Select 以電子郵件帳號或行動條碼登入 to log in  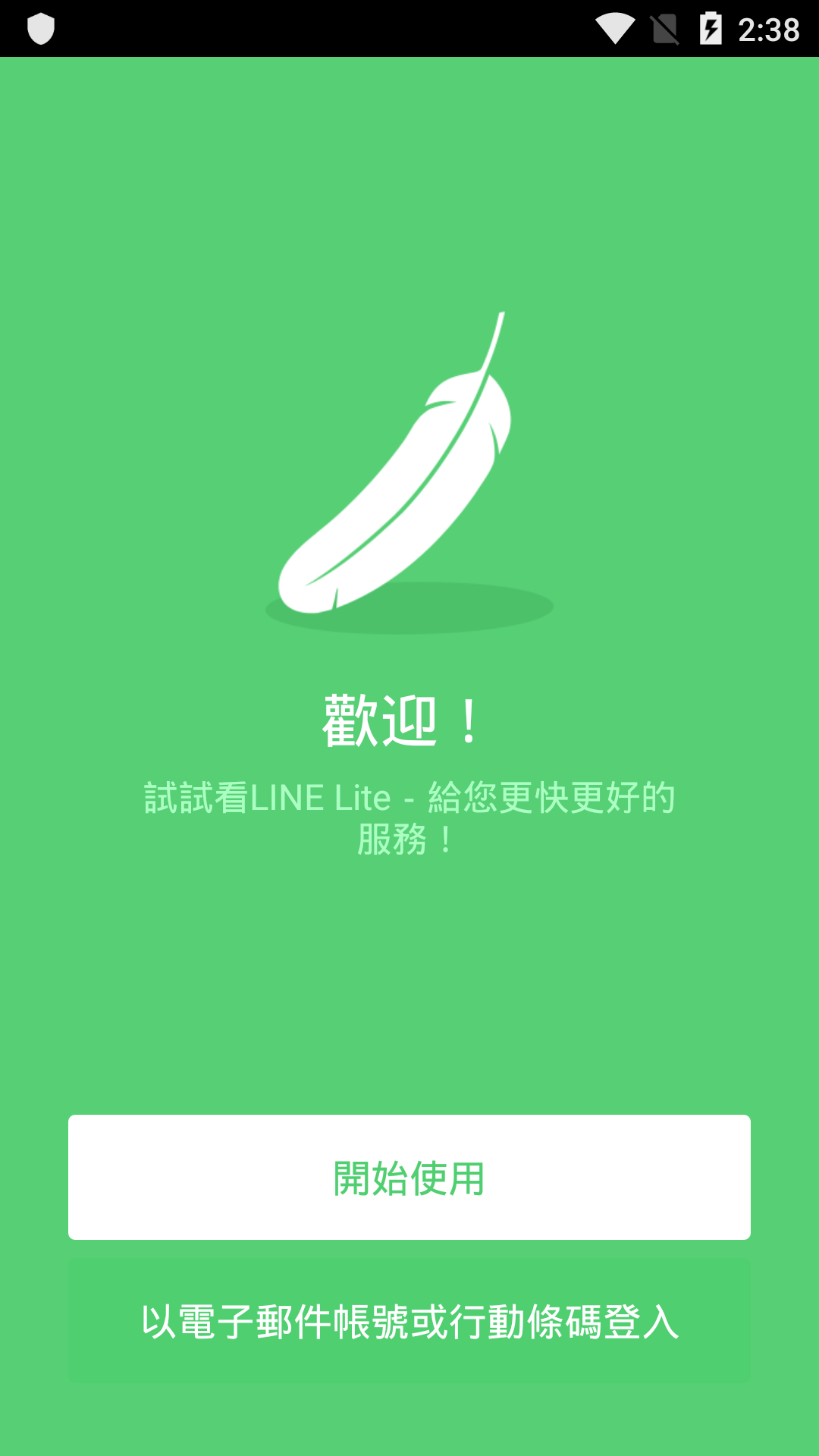pos(409,1321)
